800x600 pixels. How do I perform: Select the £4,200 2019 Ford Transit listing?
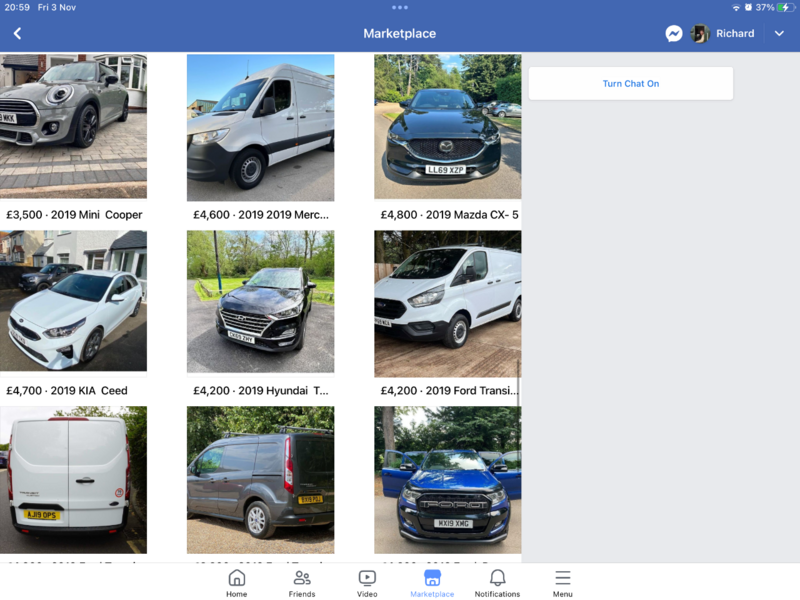(447, 303)
